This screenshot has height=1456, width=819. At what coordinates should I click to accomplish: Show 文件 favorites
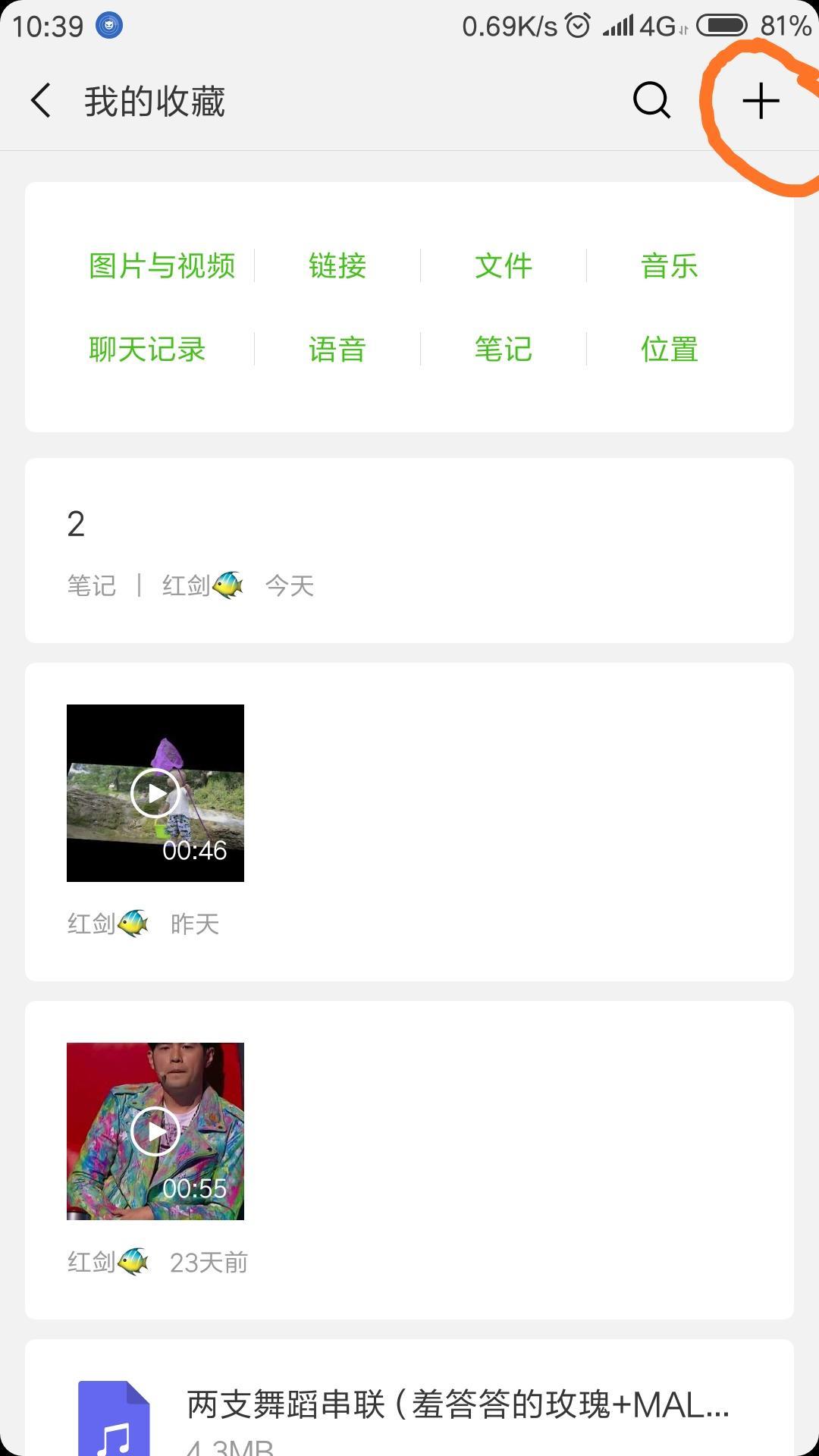(x=504, y=266)
